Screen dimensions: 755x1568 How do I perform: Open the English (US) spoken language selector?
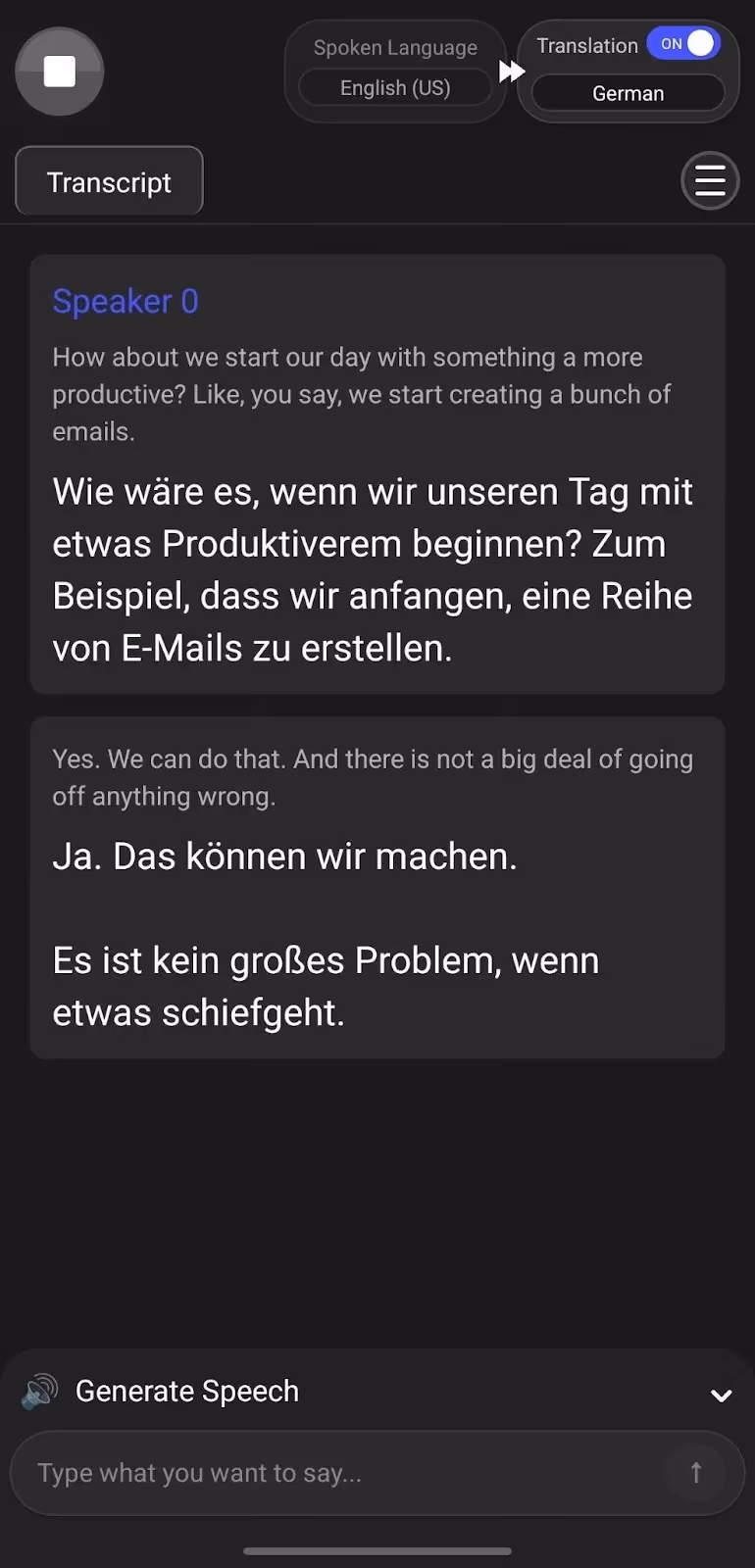[394, 87]
